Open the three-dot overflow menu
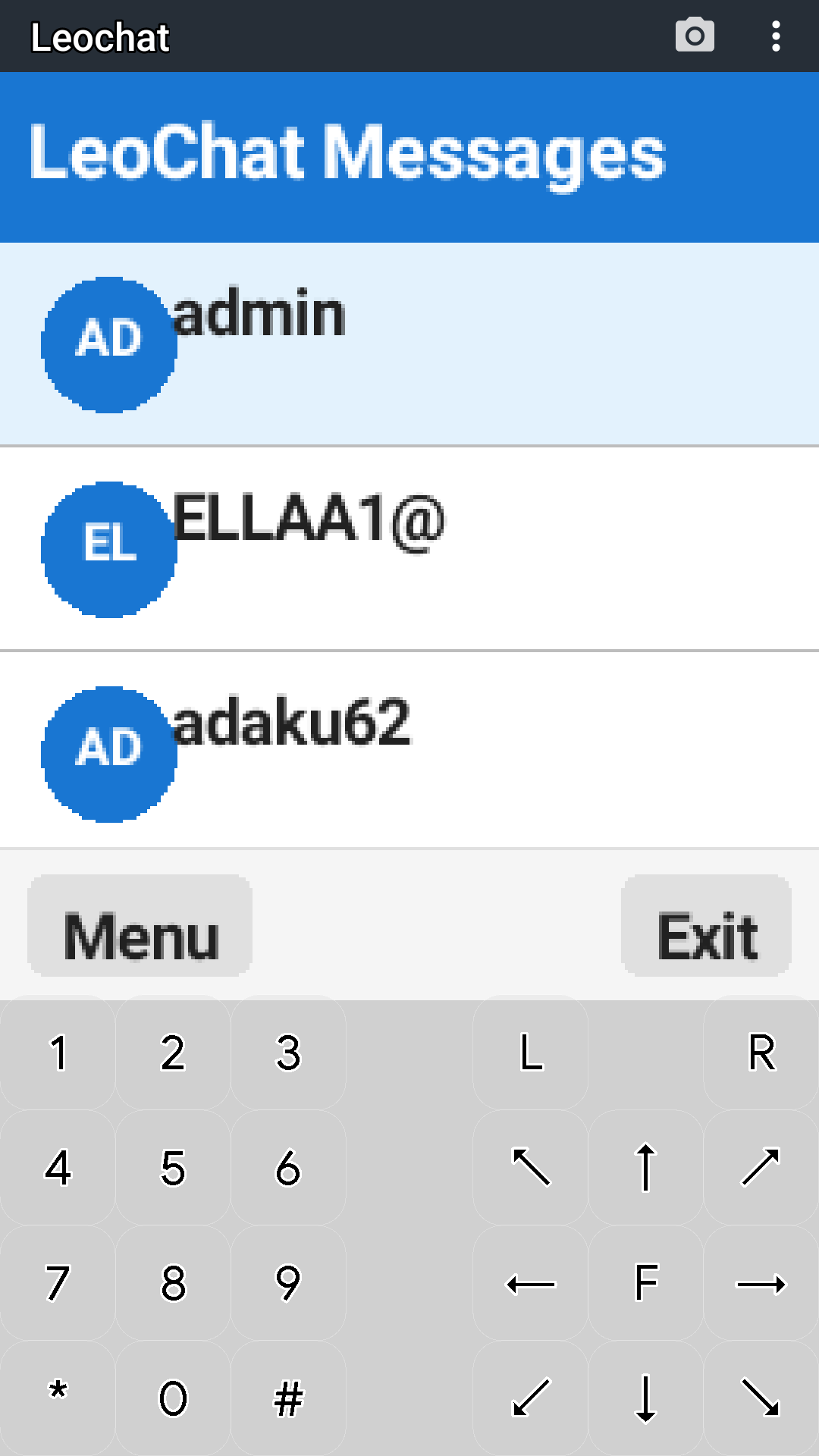The height and width of the screenshot is (1456, 819). [775, 36]
